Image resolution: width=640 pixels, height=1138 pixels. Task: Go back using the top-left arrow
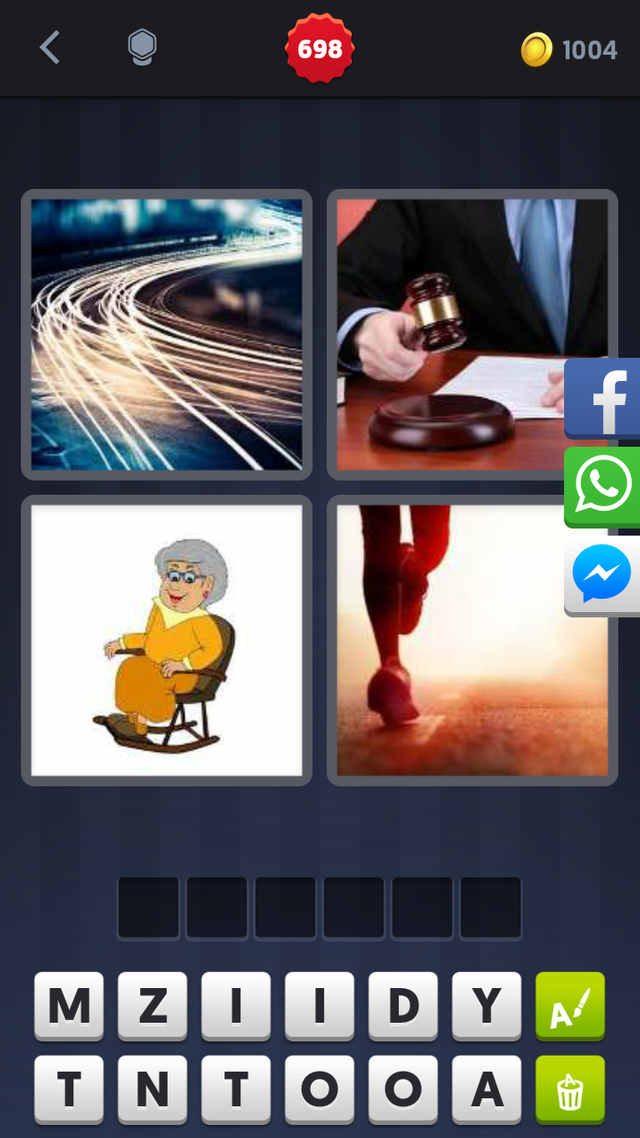pos(50,47)
